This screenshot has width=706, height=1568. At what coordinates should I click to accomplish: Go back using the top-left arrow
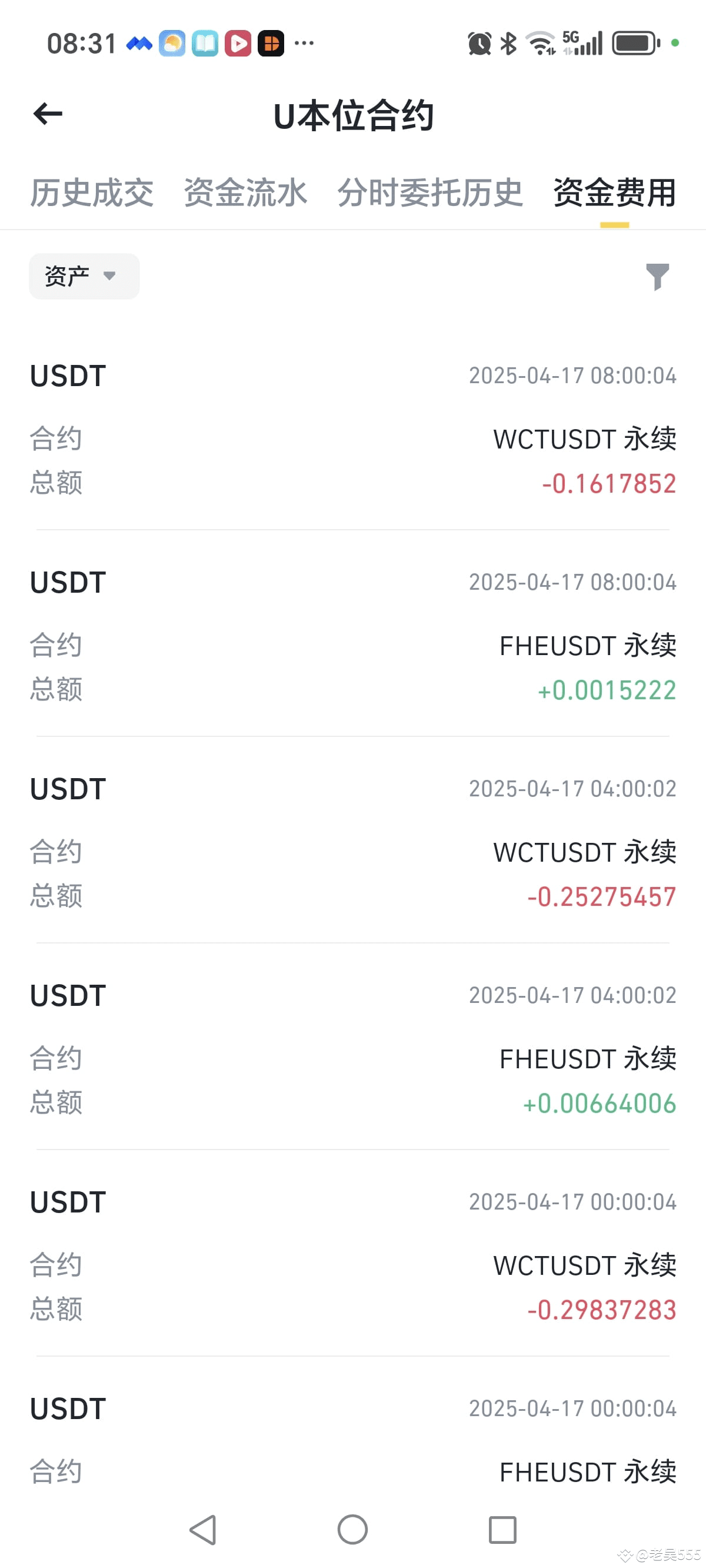point(48,114)
